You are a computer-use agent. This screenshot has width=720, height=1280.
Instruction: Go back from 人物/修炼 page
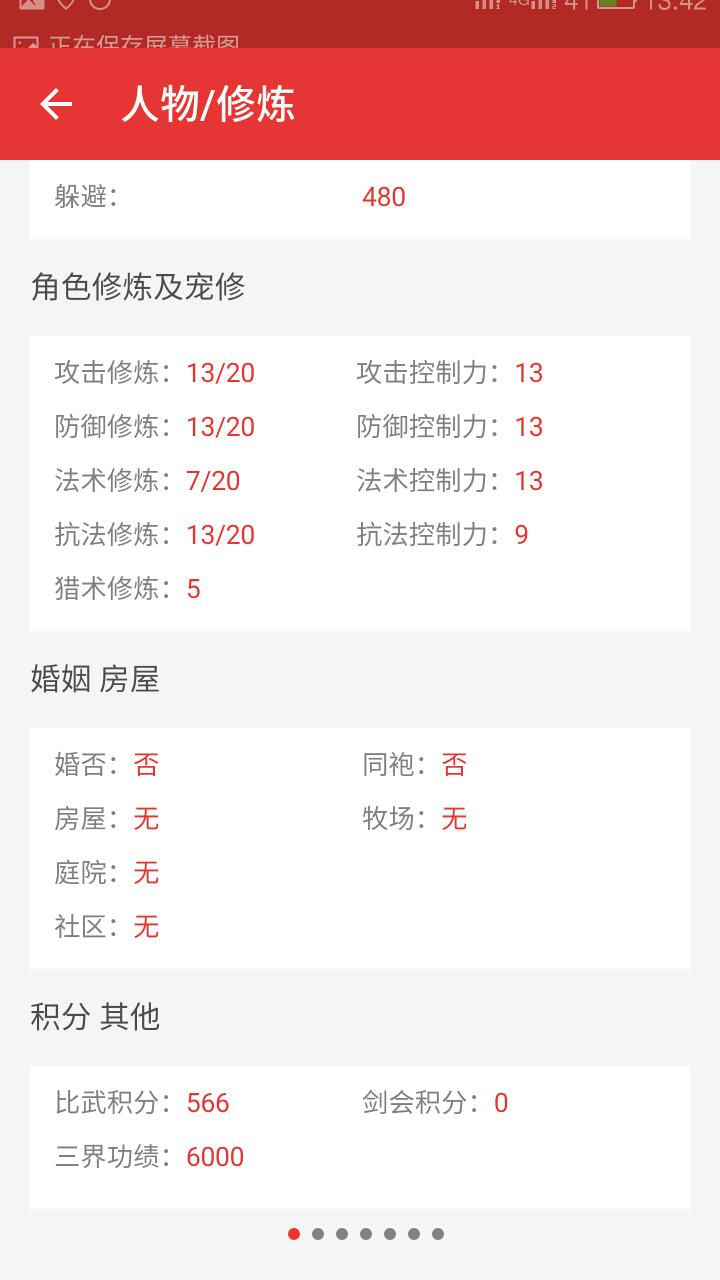point(56,104)
